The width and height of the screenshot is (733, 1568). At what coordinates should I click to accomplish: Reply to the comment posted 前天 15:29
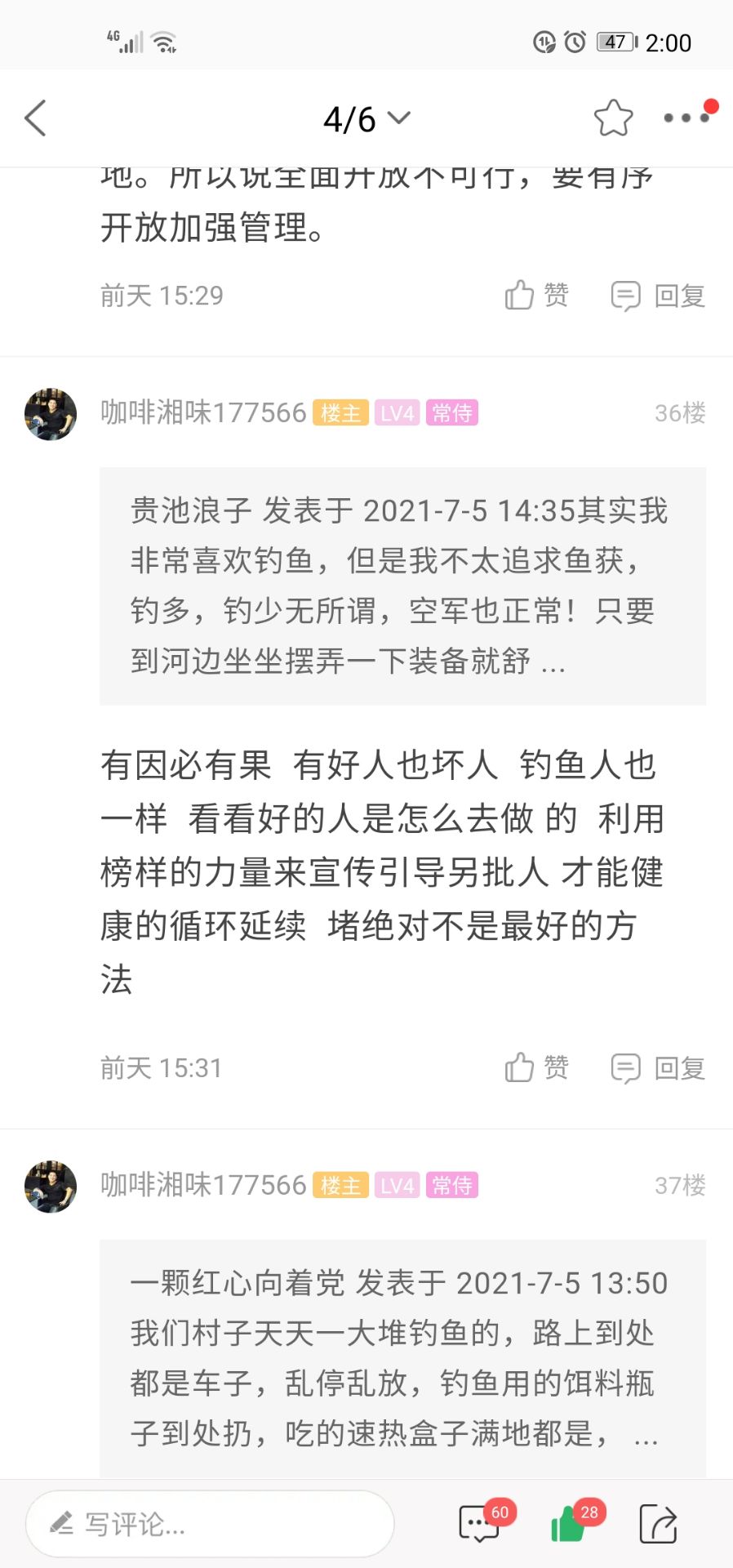(x=658, y=295)
